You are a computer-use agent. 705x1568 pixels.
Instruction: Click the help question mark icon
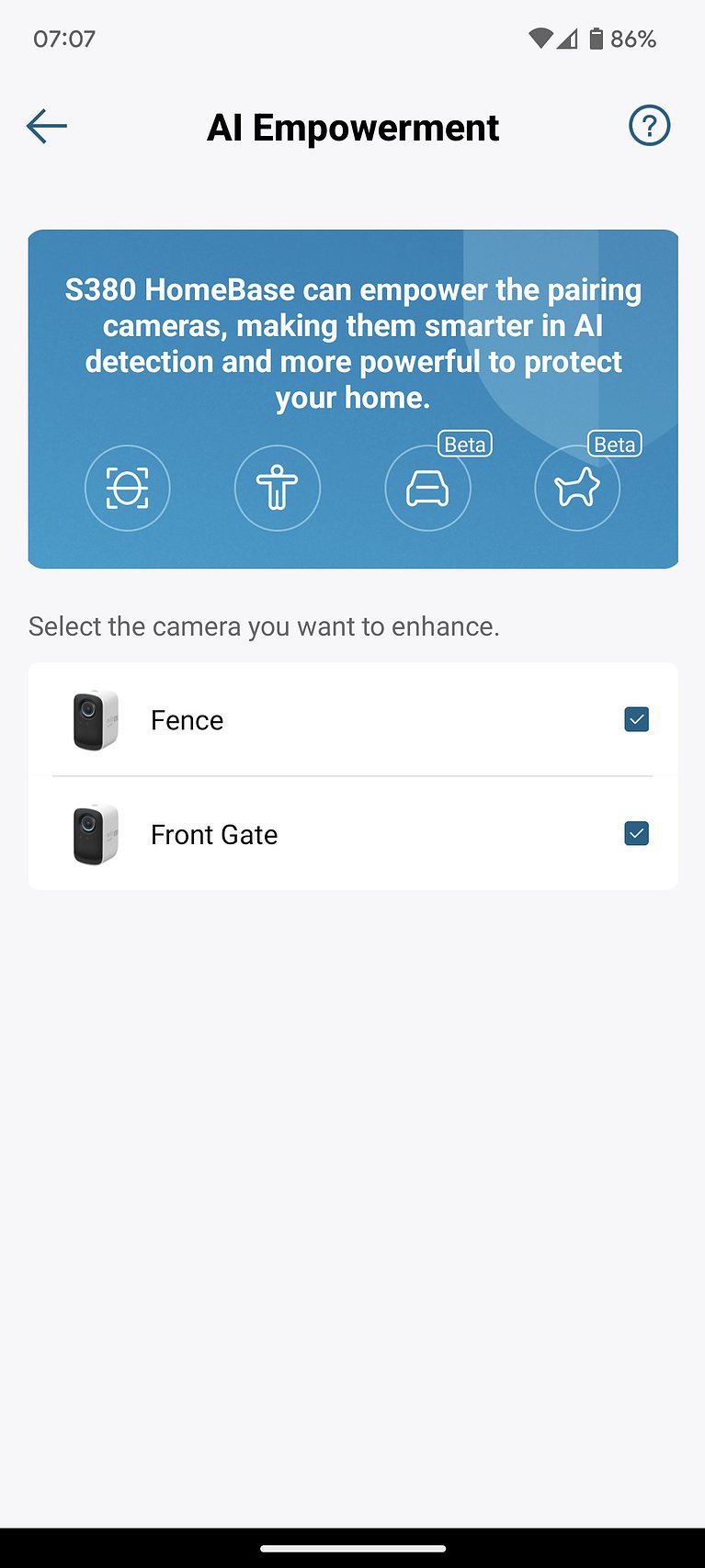(x=649, y=125)
